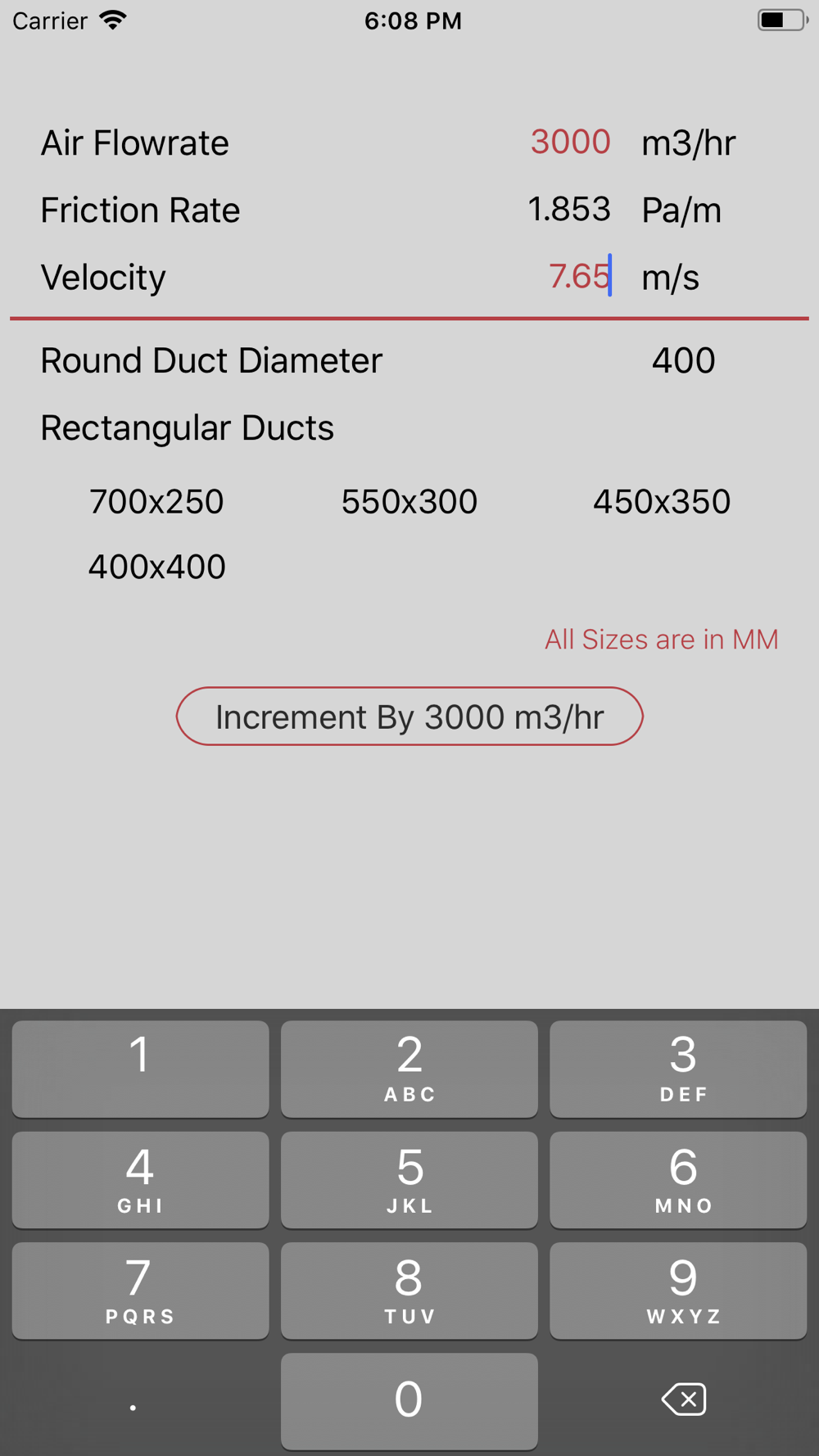
Task: Hit the 3 key
Action: pyautogui.click(x=678, y=1069)
